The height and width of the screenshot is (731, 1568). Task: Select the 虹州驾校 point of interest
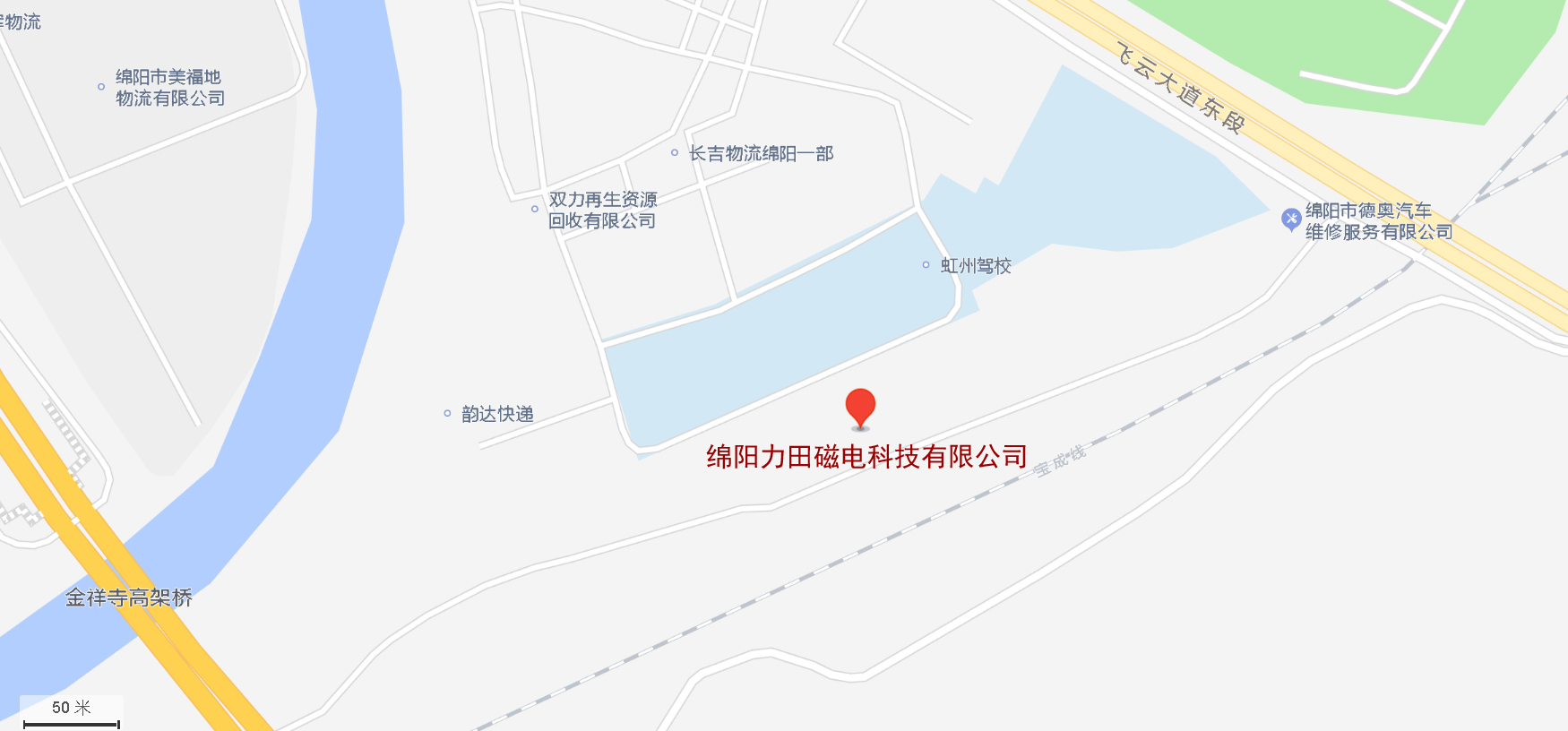click(926, 265)
